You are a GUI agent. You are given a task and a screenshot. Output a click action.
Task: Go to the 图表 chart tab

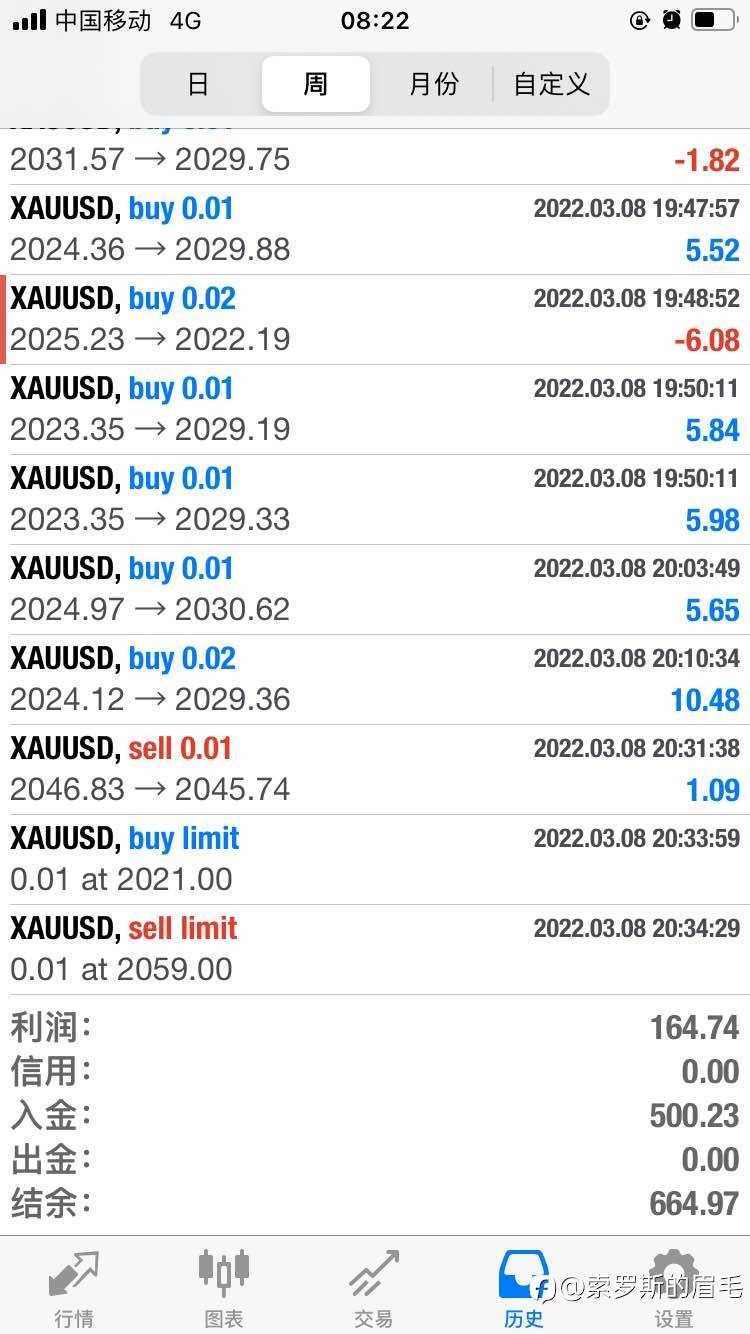[x=224, y=1289]
